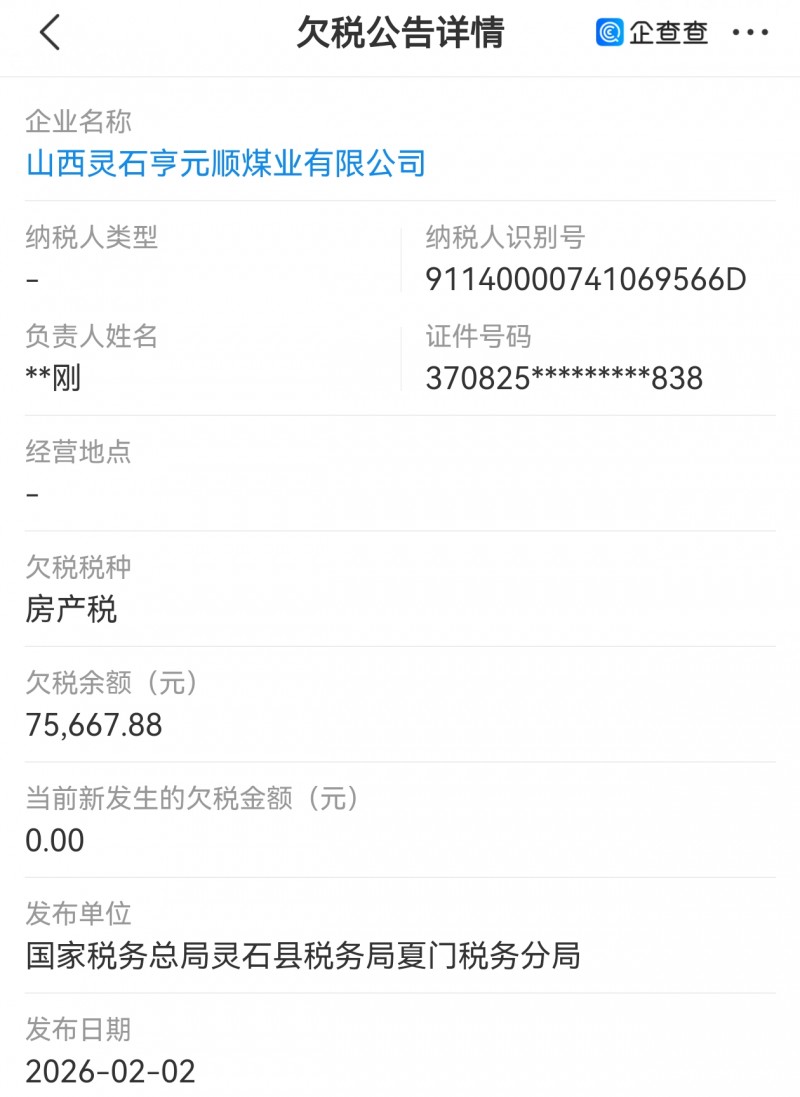Tap the three-dot overflow icon at top right
This screenshot has height=1097, width=800.
(x=752, y=31)
